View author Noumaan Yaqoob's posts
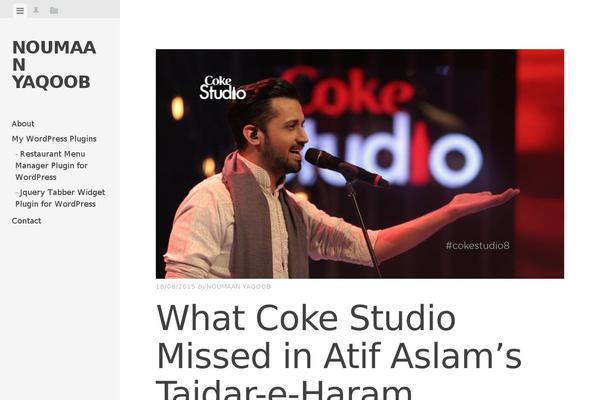 [x=238, y=286]
